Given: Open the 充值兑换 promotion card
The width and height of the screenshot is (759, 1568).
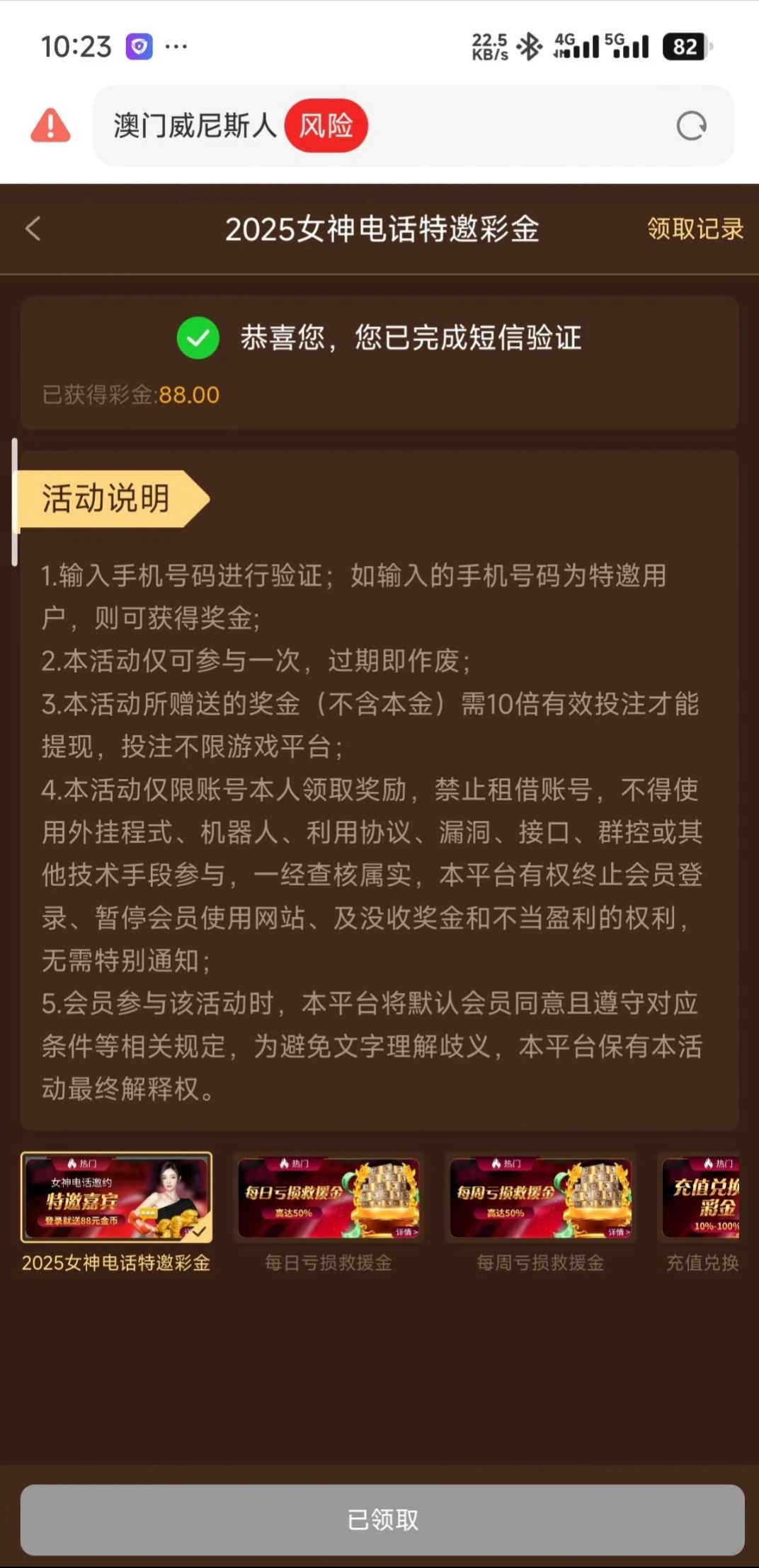Looking at the screenshot, I should (701, 1198).
